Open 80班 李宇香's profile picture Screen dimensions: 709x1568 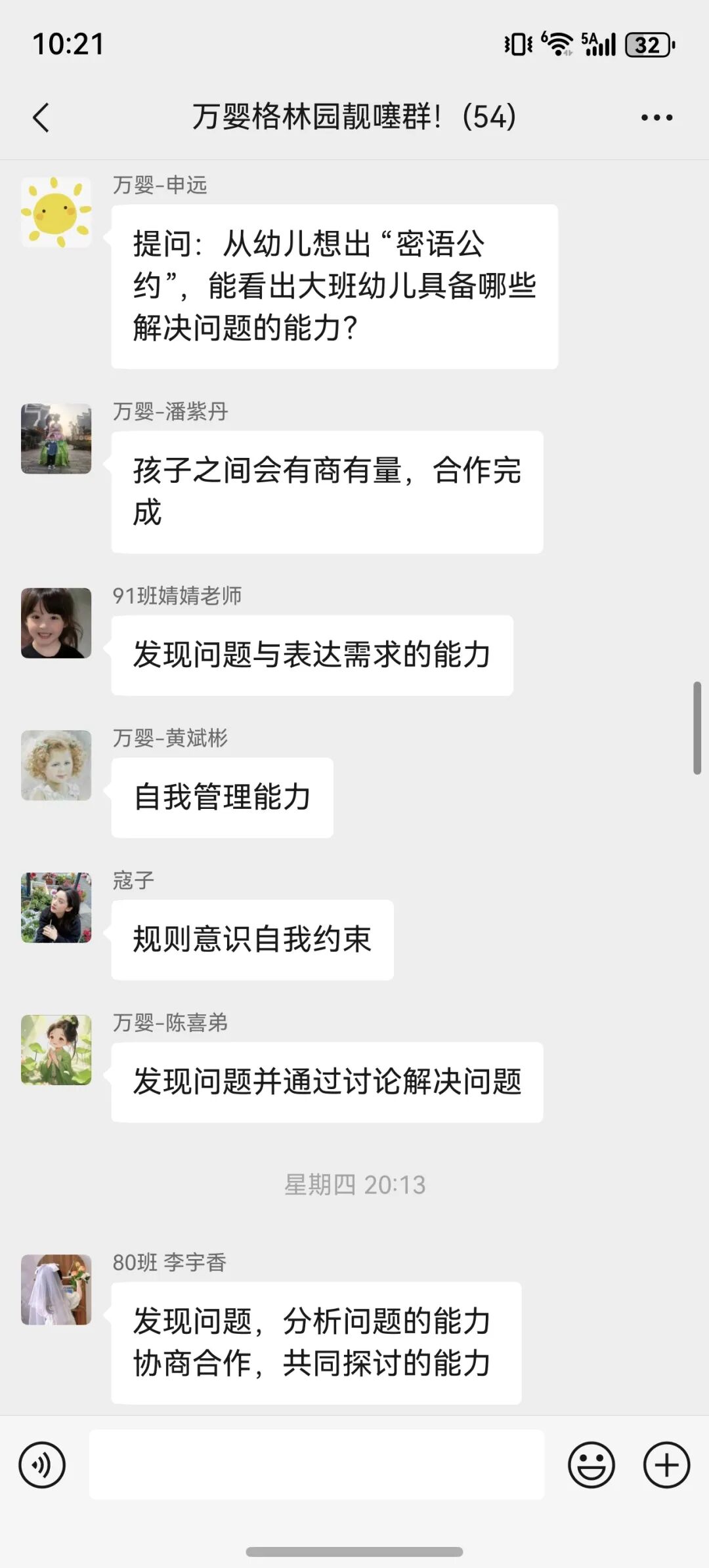point(56,1289)
